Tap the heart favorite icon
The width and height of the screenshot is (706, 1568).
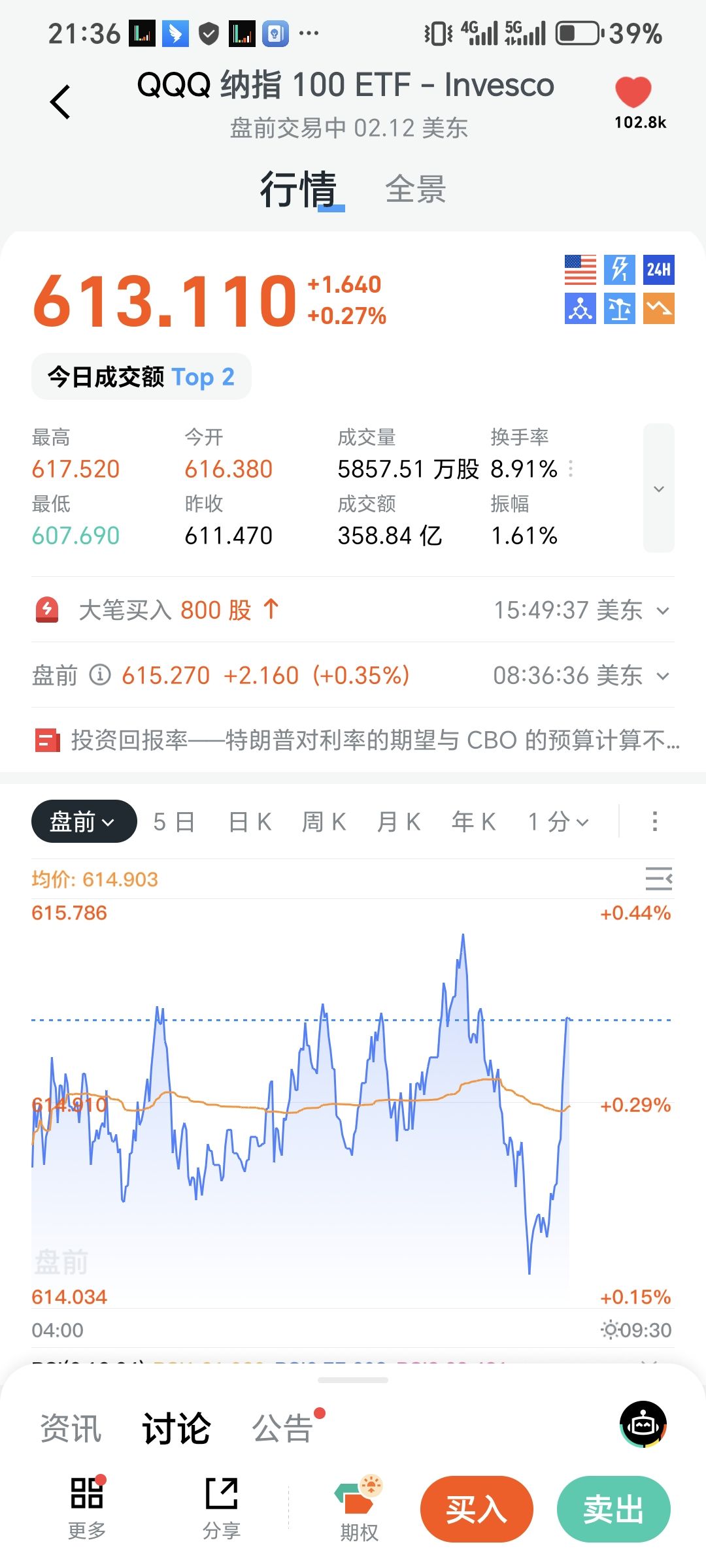pos(633,93)
